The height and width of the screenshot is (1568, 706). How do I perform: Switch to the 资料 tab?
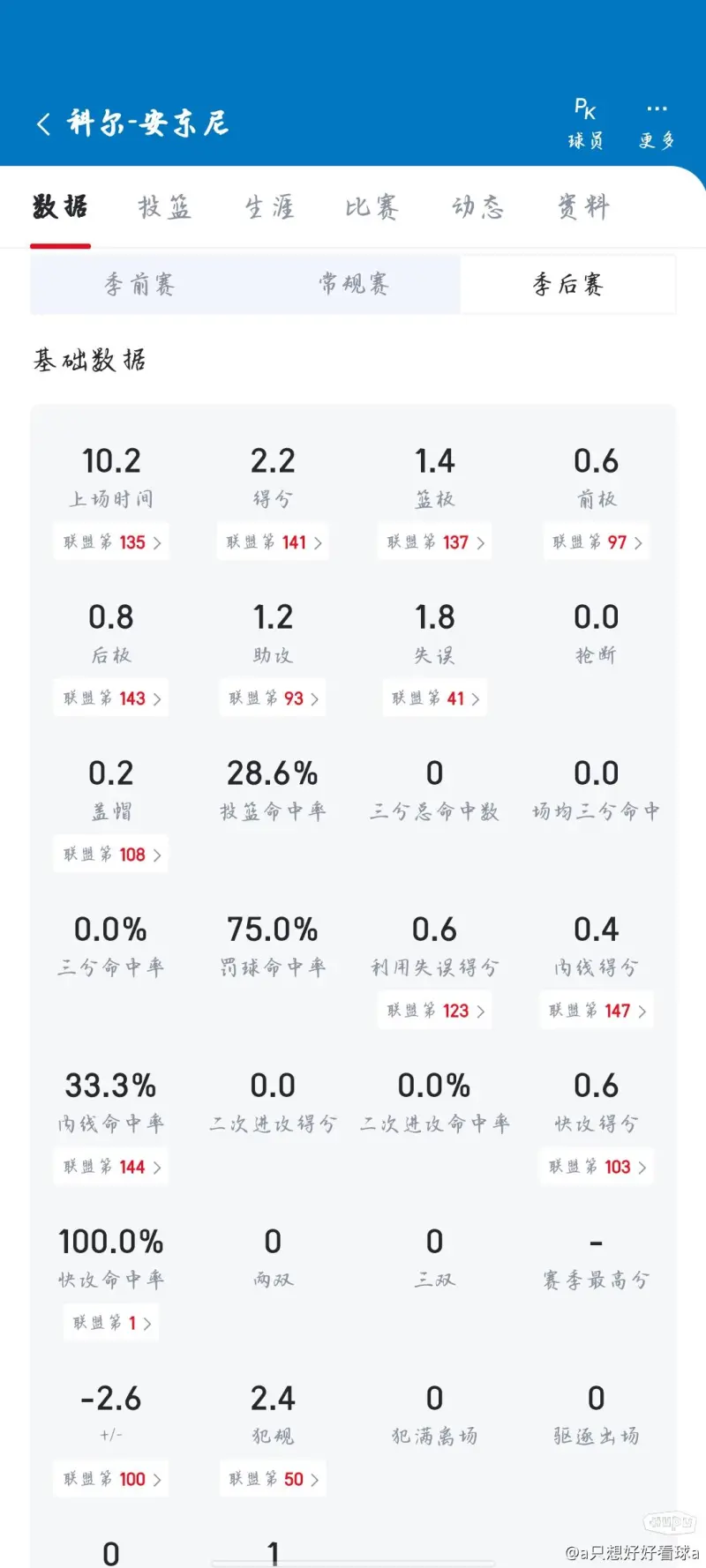pyautogui.click(x=583, y=207)
